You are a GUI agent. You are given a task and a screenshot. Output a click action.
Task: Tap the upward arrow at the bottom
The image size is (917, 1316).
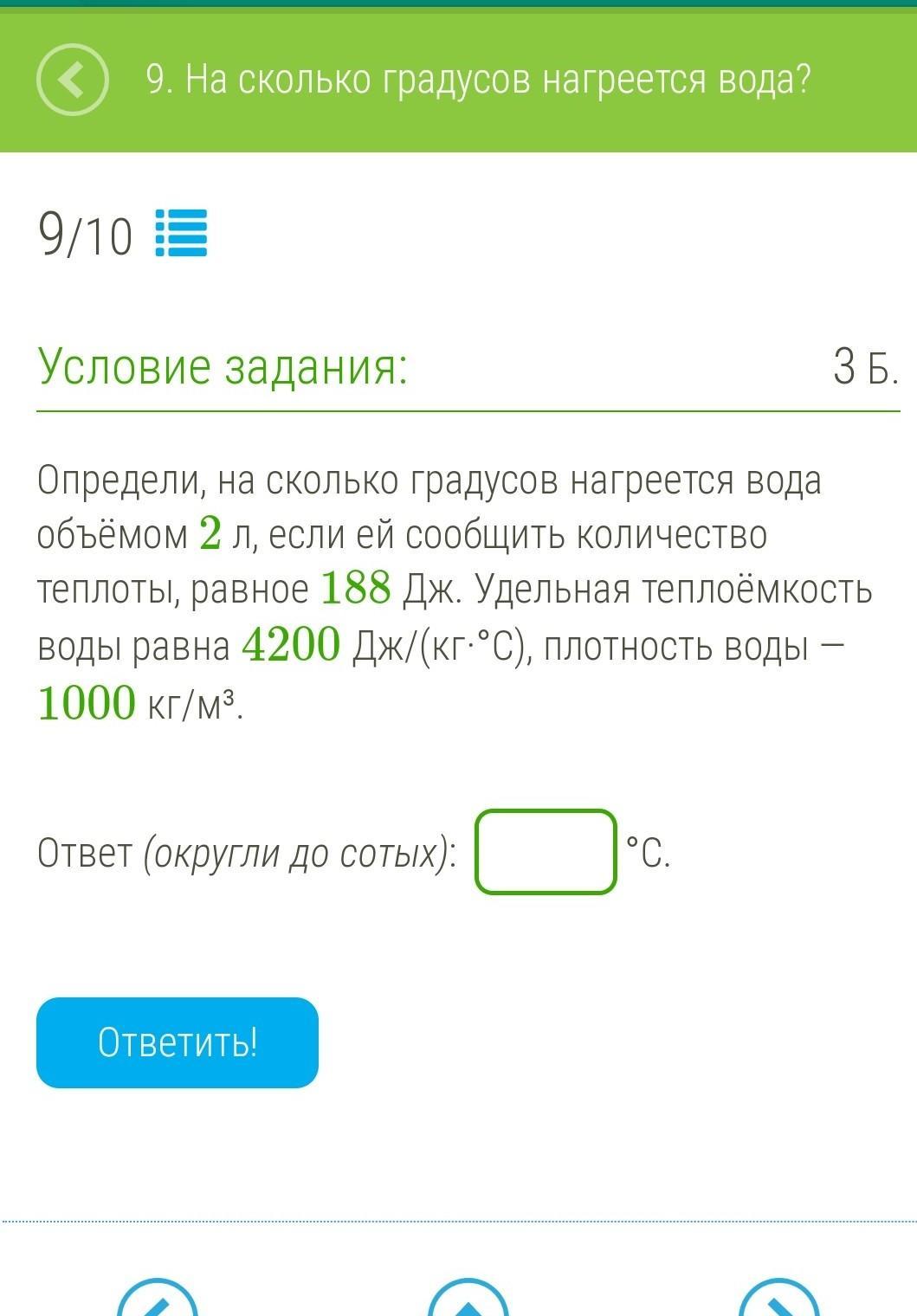click(468, 1302)
